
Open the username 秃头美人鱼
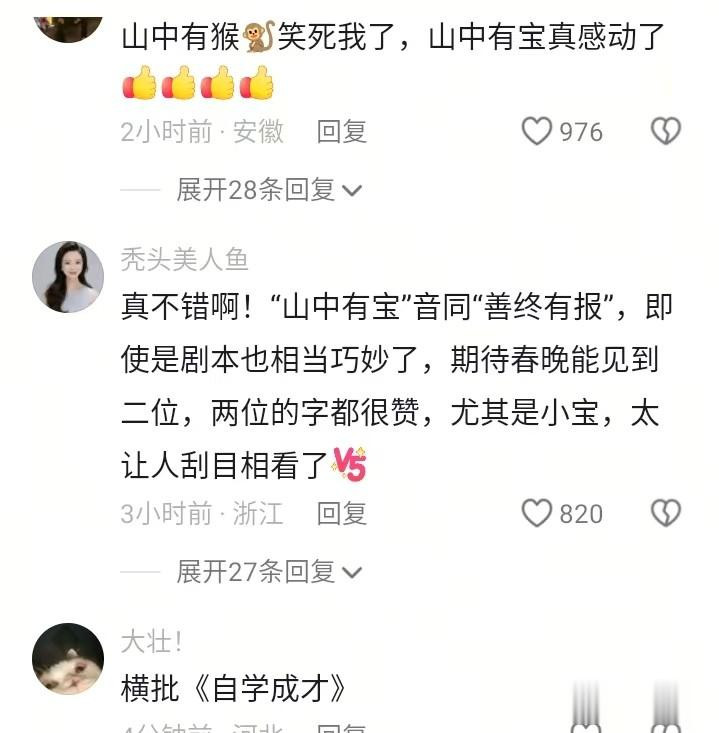point(184,260)
